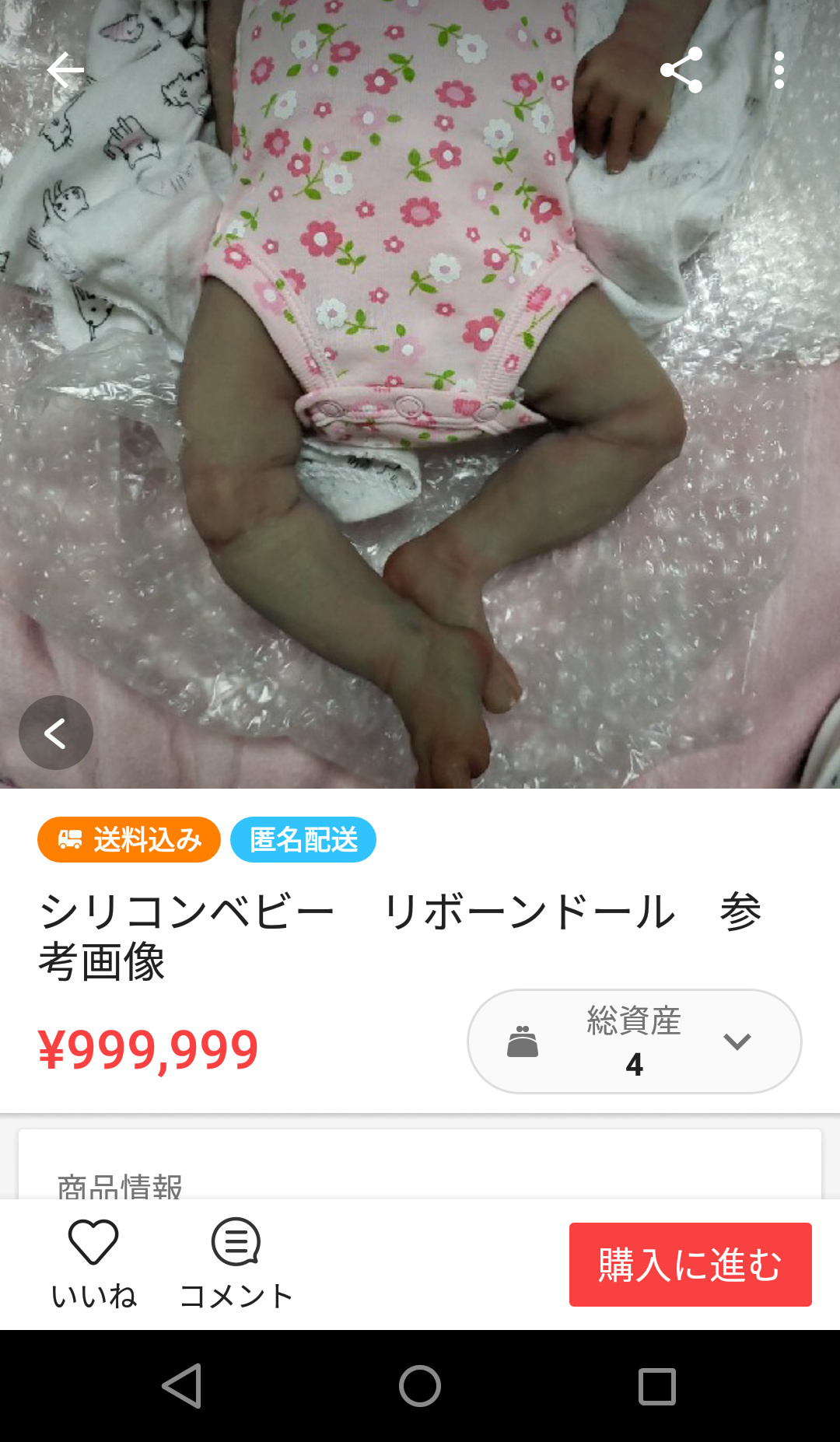This screenshot has width=840, height=1442.
Task: Tap the system home button
Action: (420, 1386)
